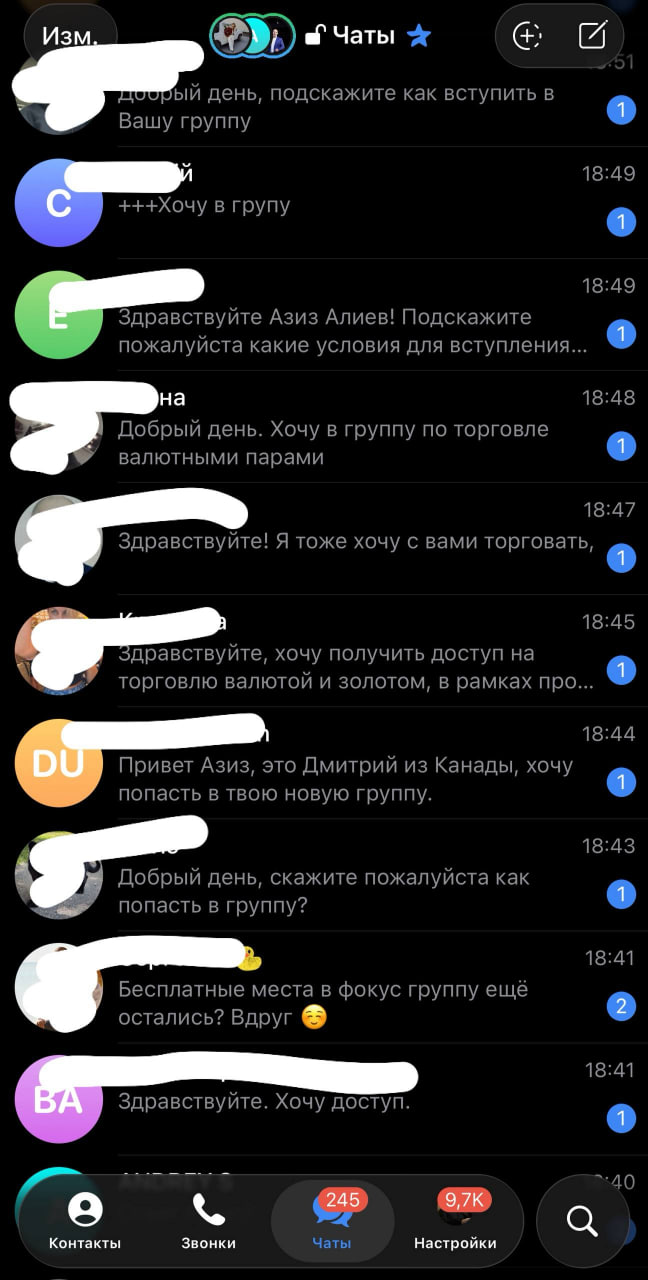Open the new story plus icon
The height and width of the screenshot is (1280, 648).
click(x=527, y=36)
